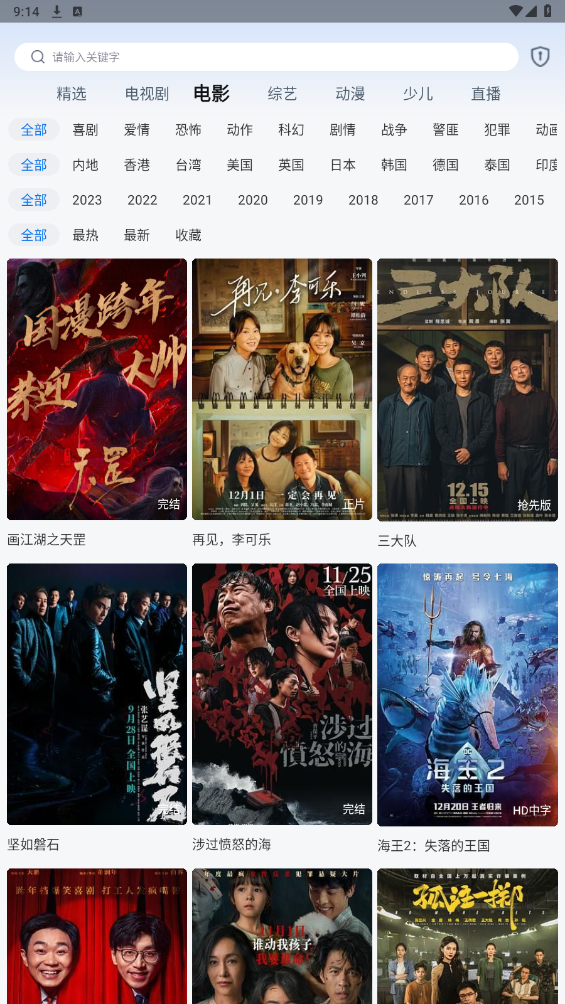Open the movie 三大队
This screenshot has height=1004, width=565.
468,403
